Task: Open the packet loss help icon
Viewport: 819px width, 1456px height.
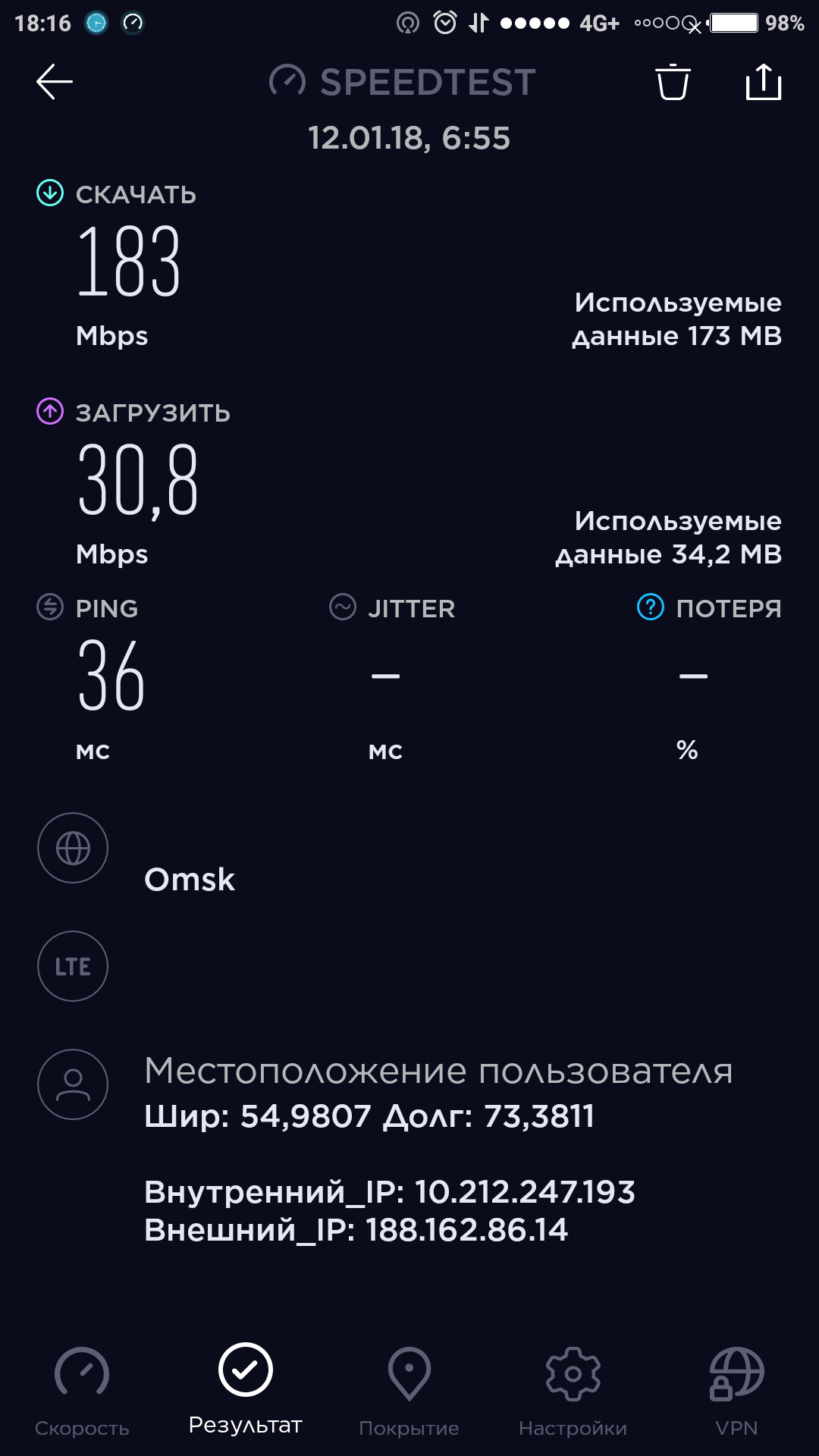Action: click(x=651, y=607)
